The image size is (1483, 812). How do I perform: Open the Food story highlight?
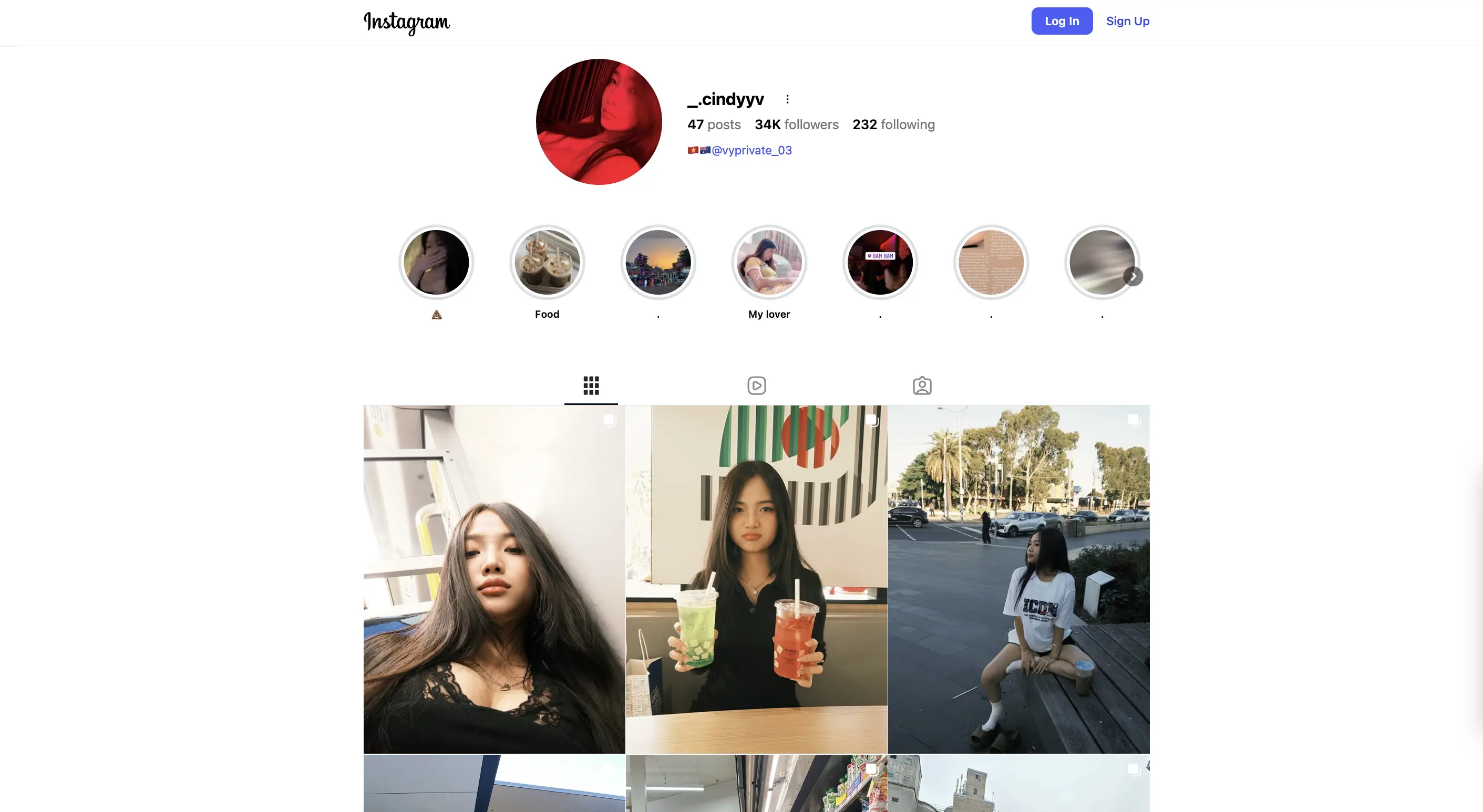[x=547, y=263]
